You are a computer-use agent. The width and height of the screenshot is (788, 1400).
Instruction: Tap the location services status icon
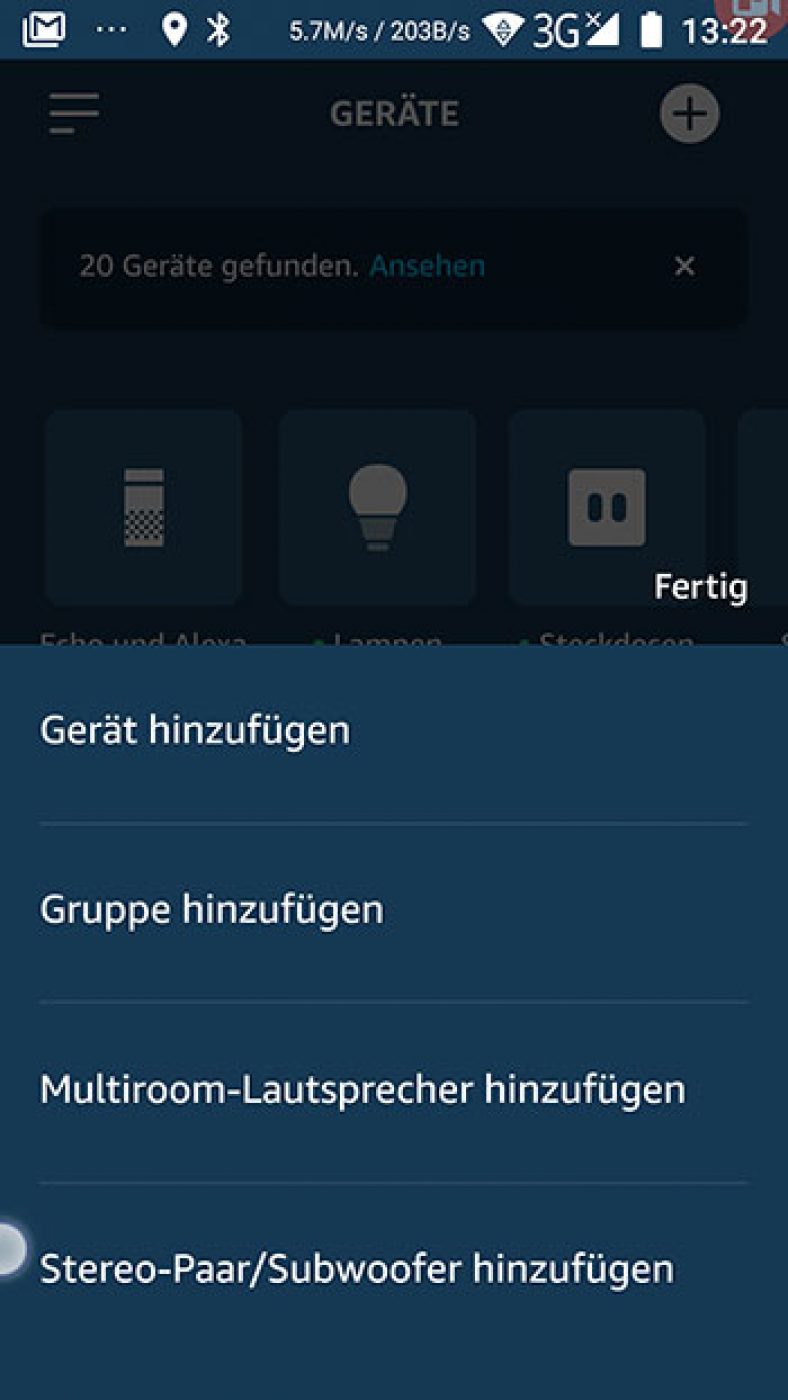(175, 27)
